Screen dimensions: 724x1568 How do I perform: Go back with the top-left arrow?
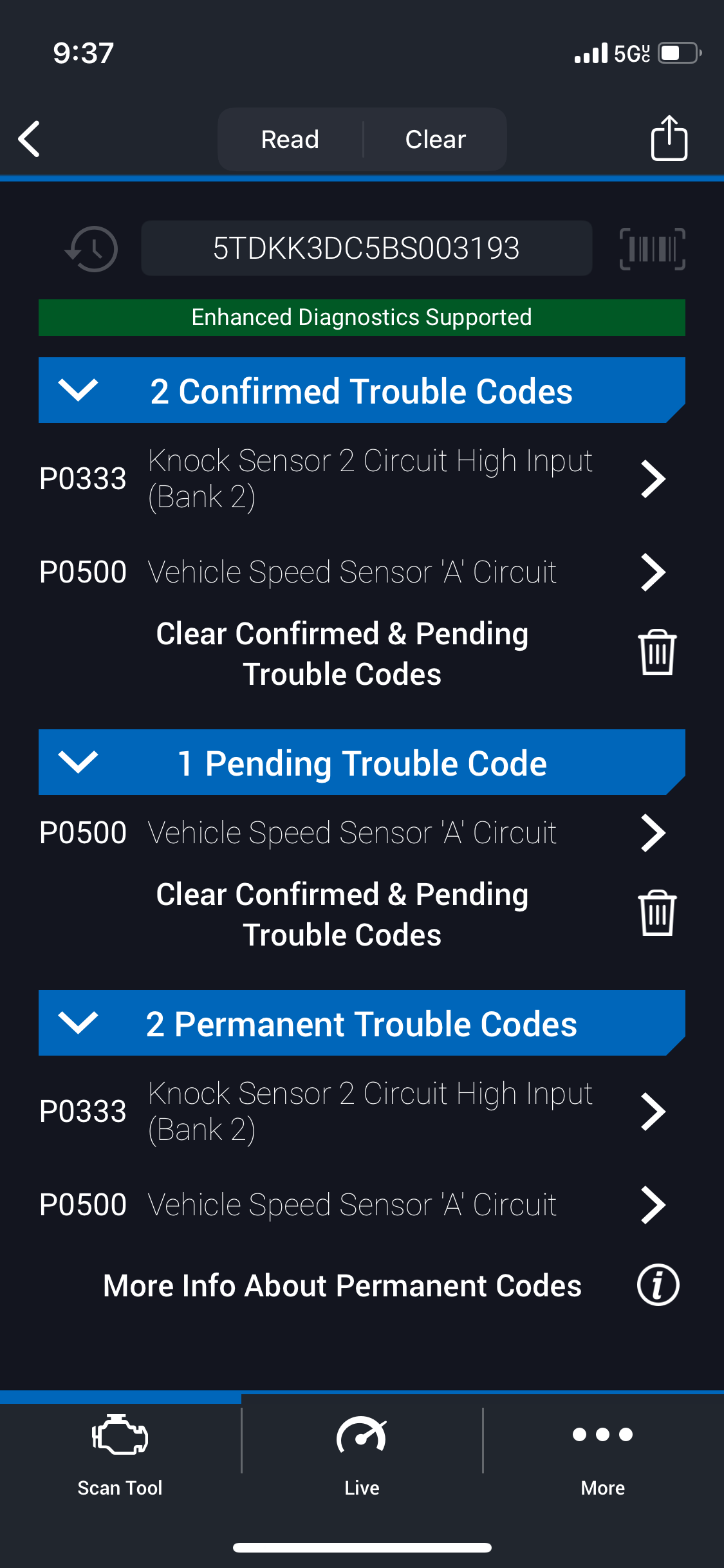[x=30, y=139]
